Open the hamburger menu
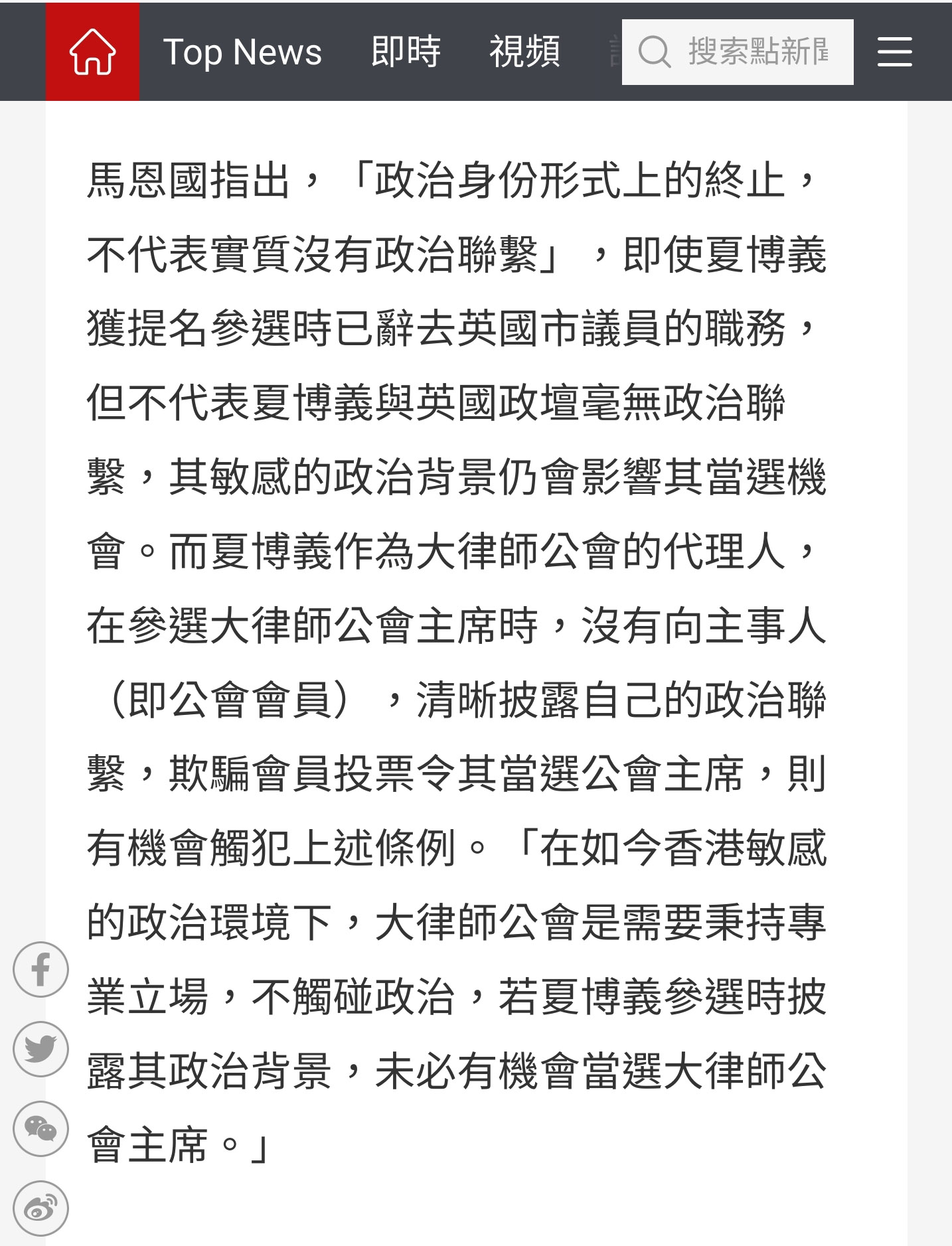Screen dimensions: 952x1246 (x=894, y=52)
